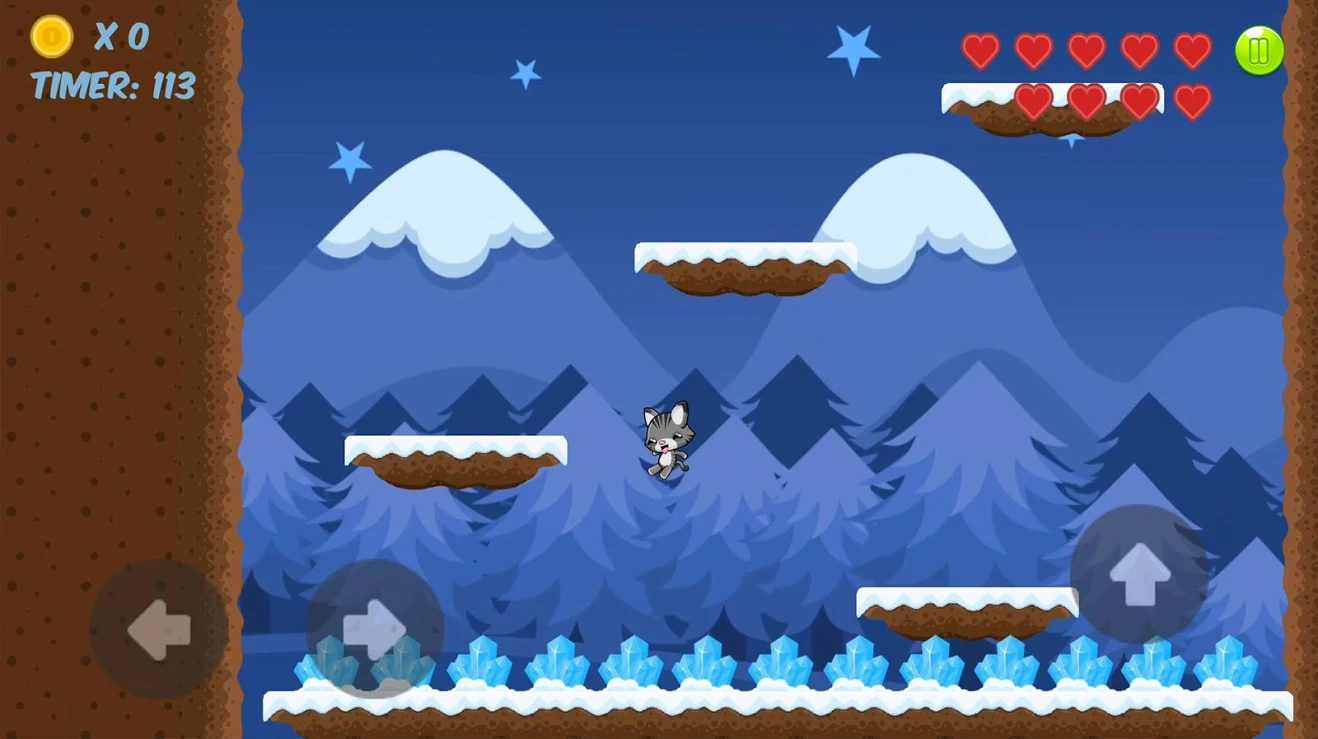Viewport: 1318px width, 739px height.
Task: Make the cat jump with the up arrow
Action: pyautogui.click(x=1139, y=574)
